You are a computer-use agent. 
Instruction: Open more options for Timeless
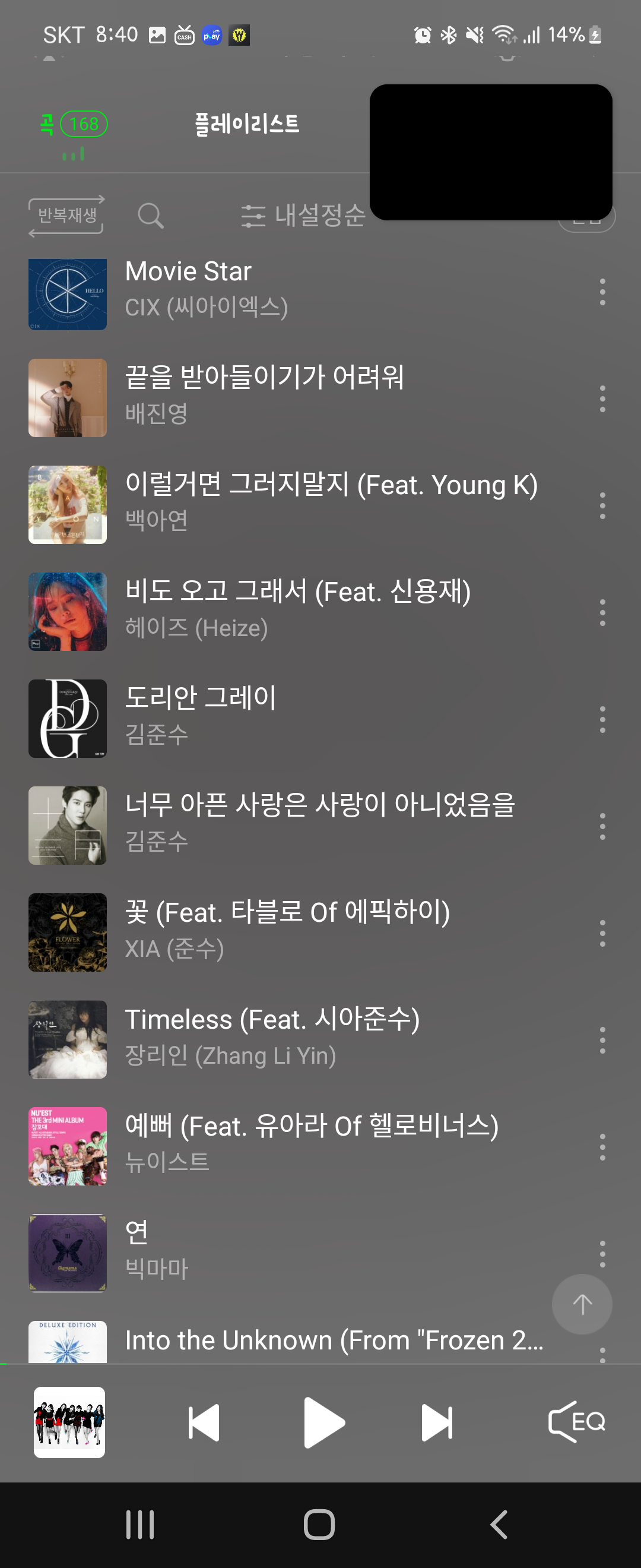[x=602, y=1040]
